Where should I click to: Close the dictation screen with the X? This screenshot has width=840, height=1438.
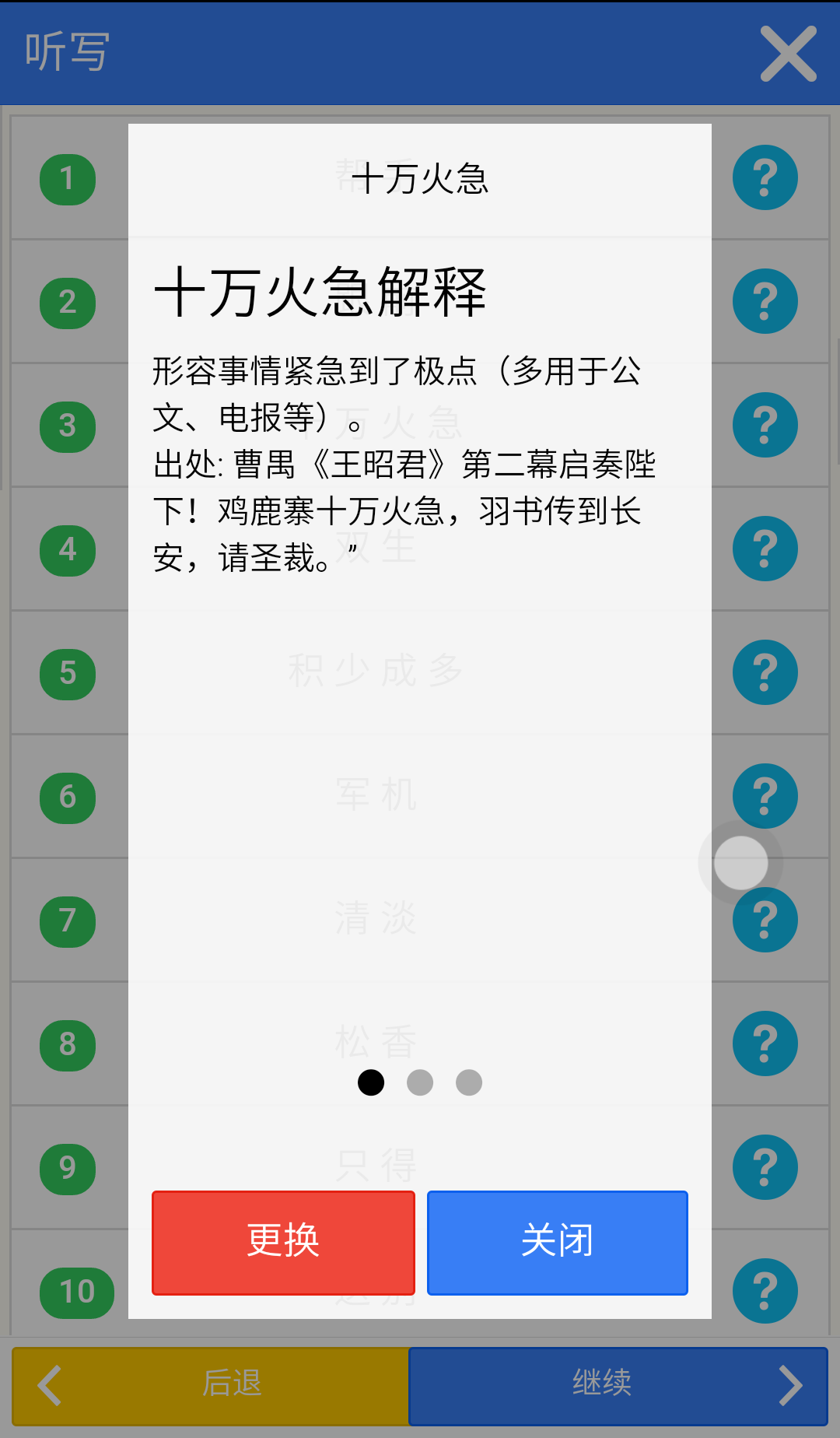click(x=788, y=54)
